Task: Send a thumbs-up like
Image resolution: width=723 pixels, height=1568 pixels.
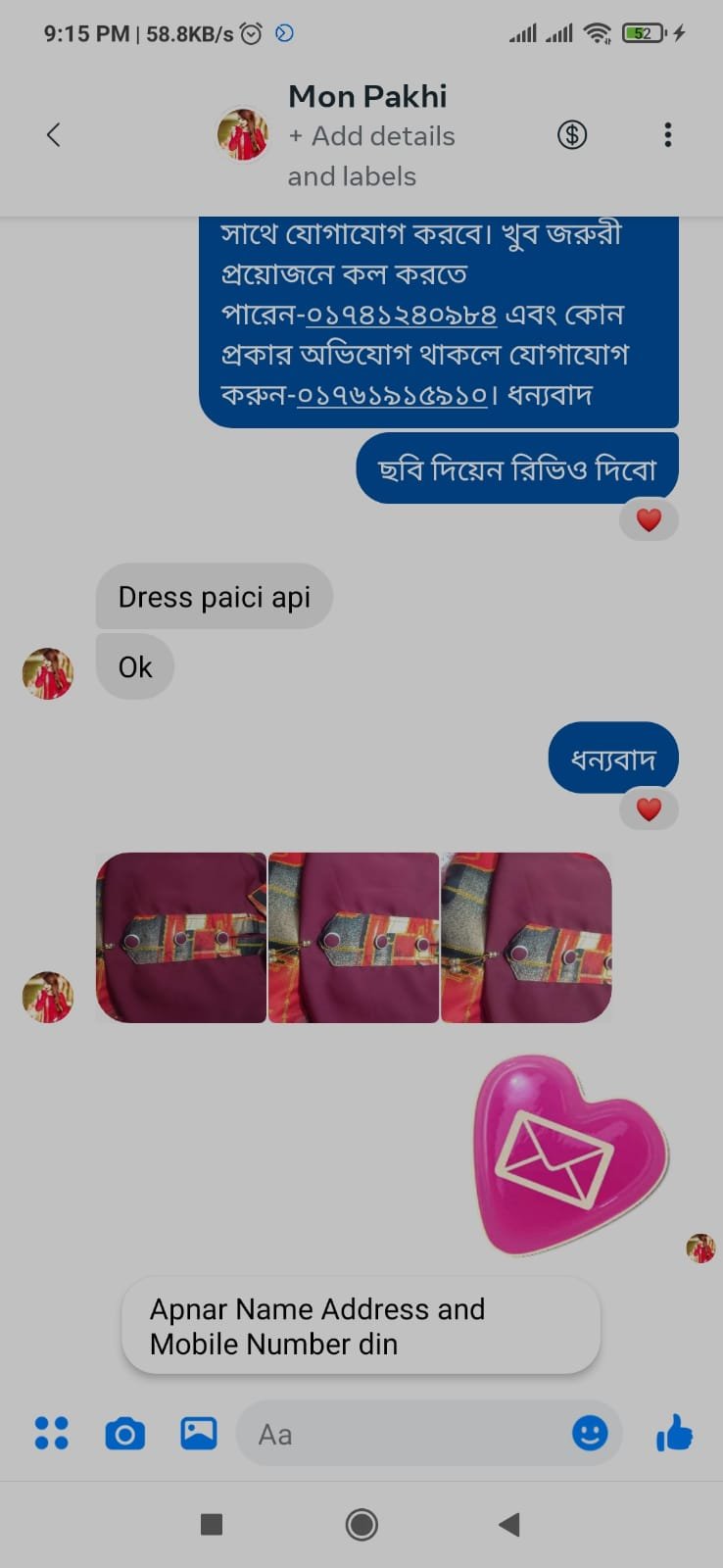Action: (x=674, y=1435)
